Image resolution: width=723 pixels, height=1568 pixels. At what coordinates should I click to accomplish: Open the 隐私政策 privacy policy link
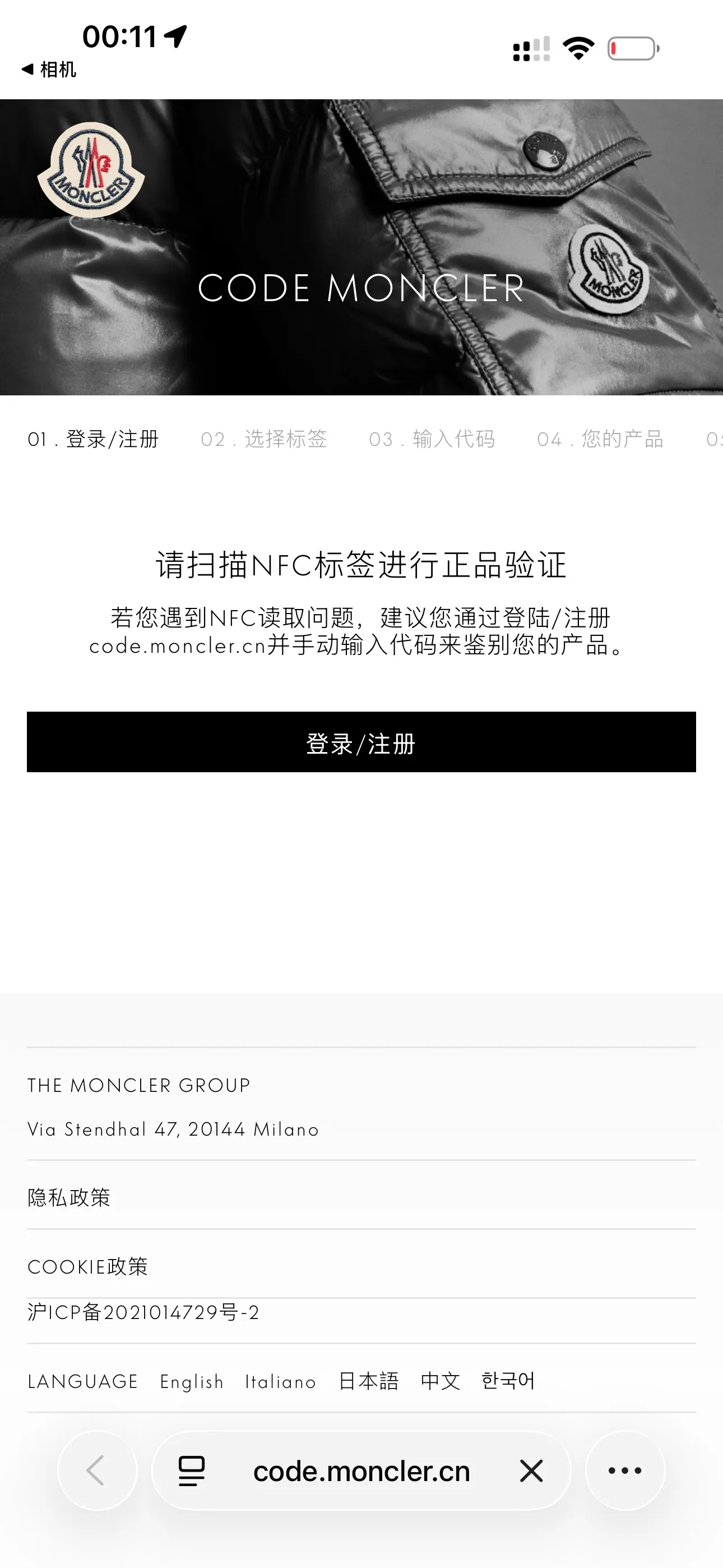point(69,1197)
